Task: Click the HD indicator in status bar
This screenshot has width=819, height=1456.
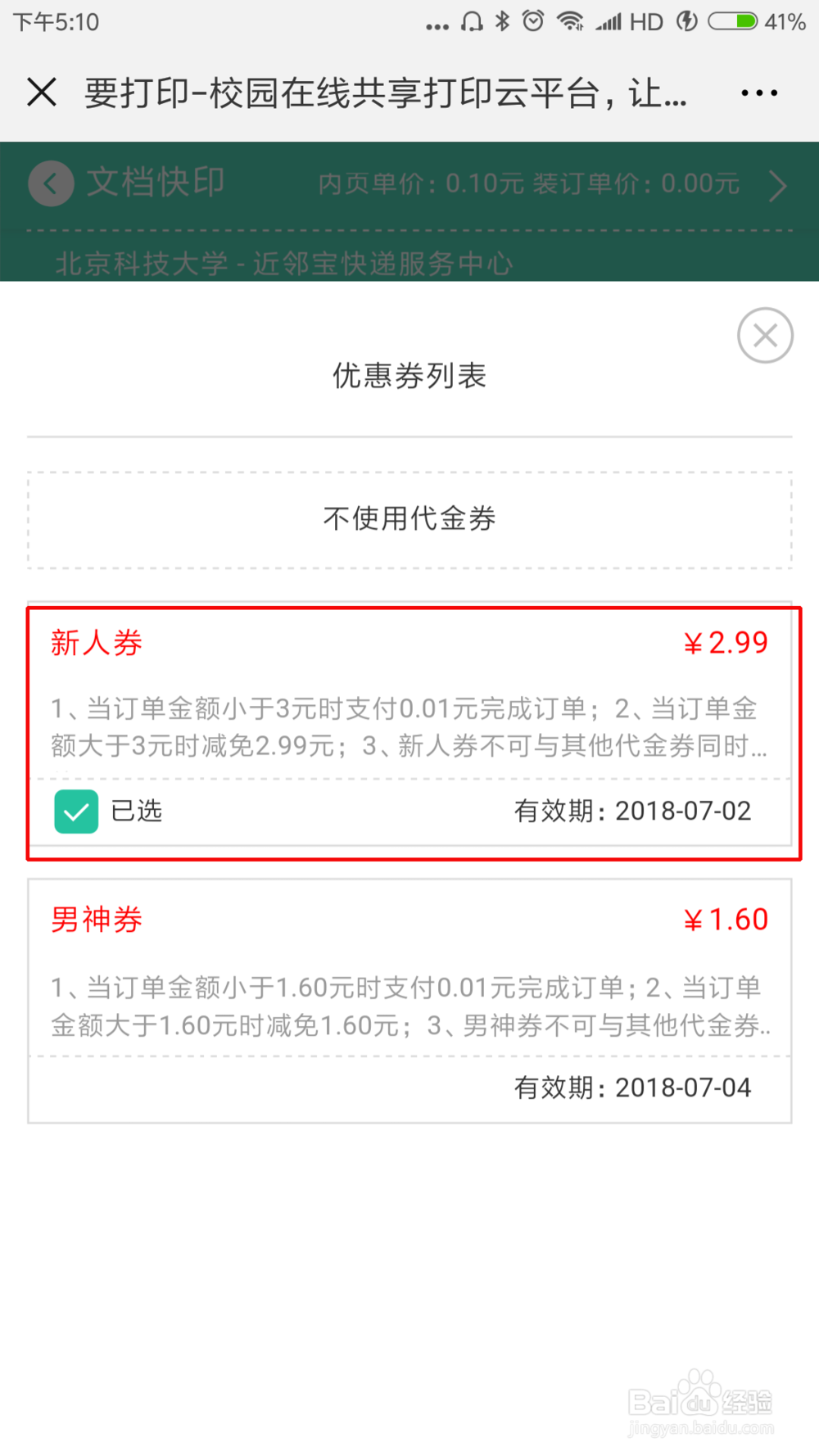Action: coord(645,20)
